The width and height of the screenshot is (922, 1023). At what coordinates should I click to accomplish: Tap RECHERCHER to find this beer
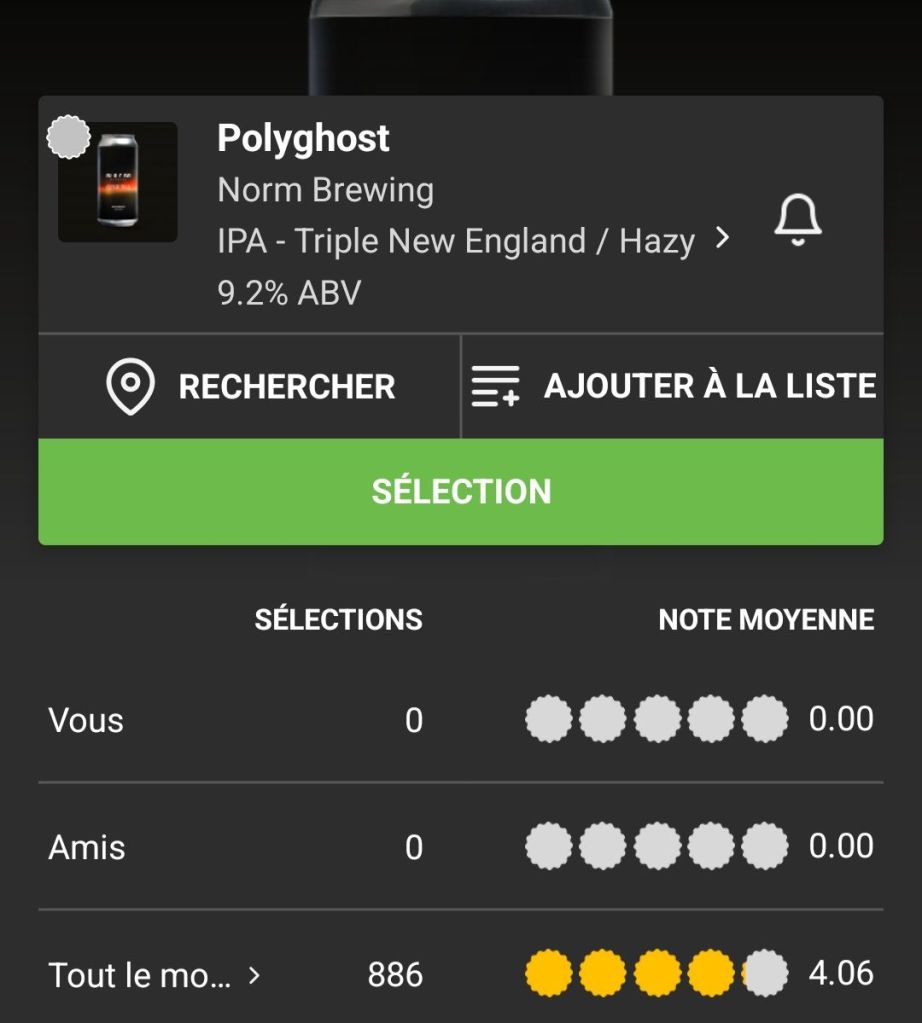pyautogui.click(x=250, y=387)
